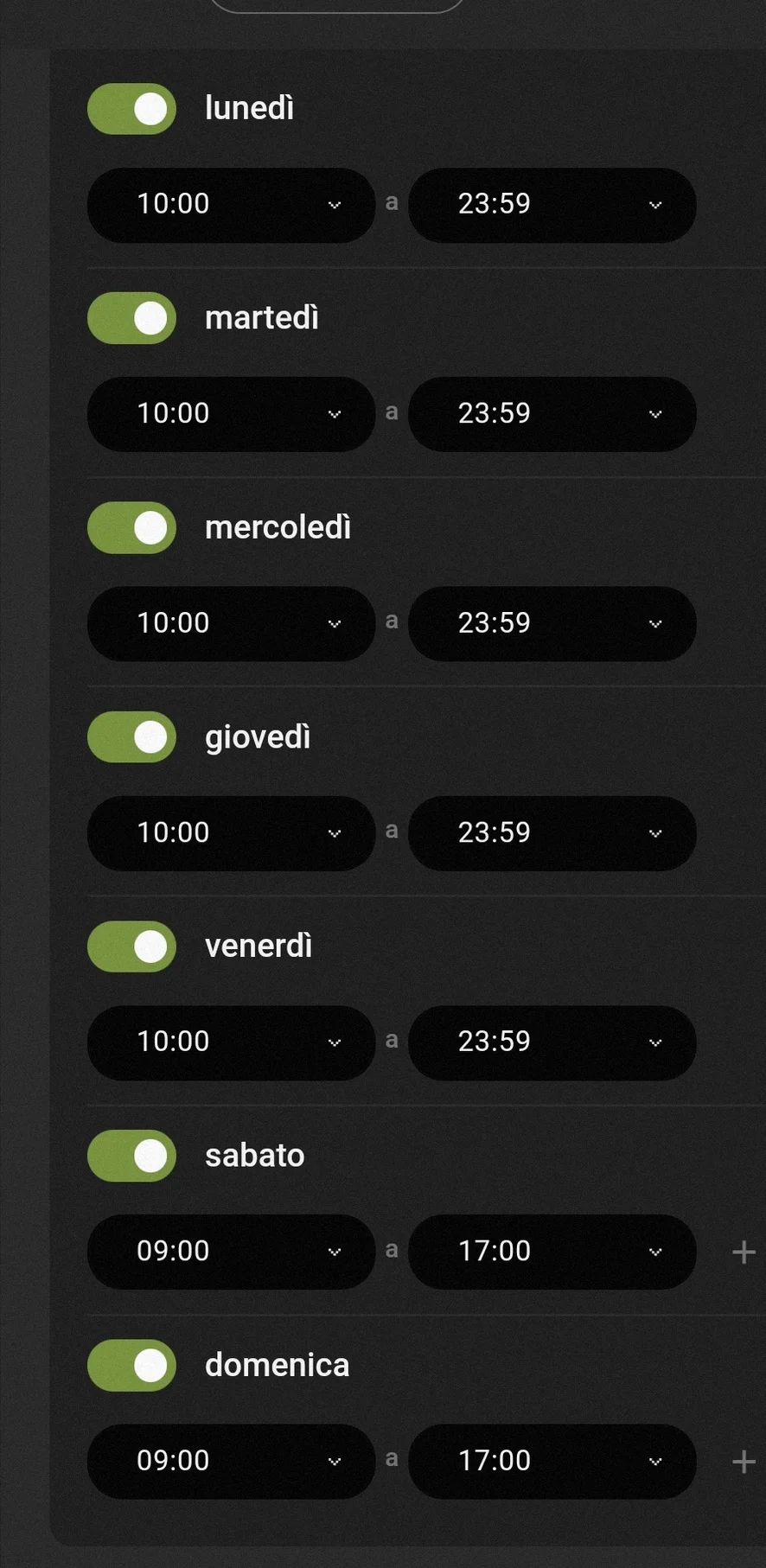Open sabato start time 09:00

point(231,1252)
